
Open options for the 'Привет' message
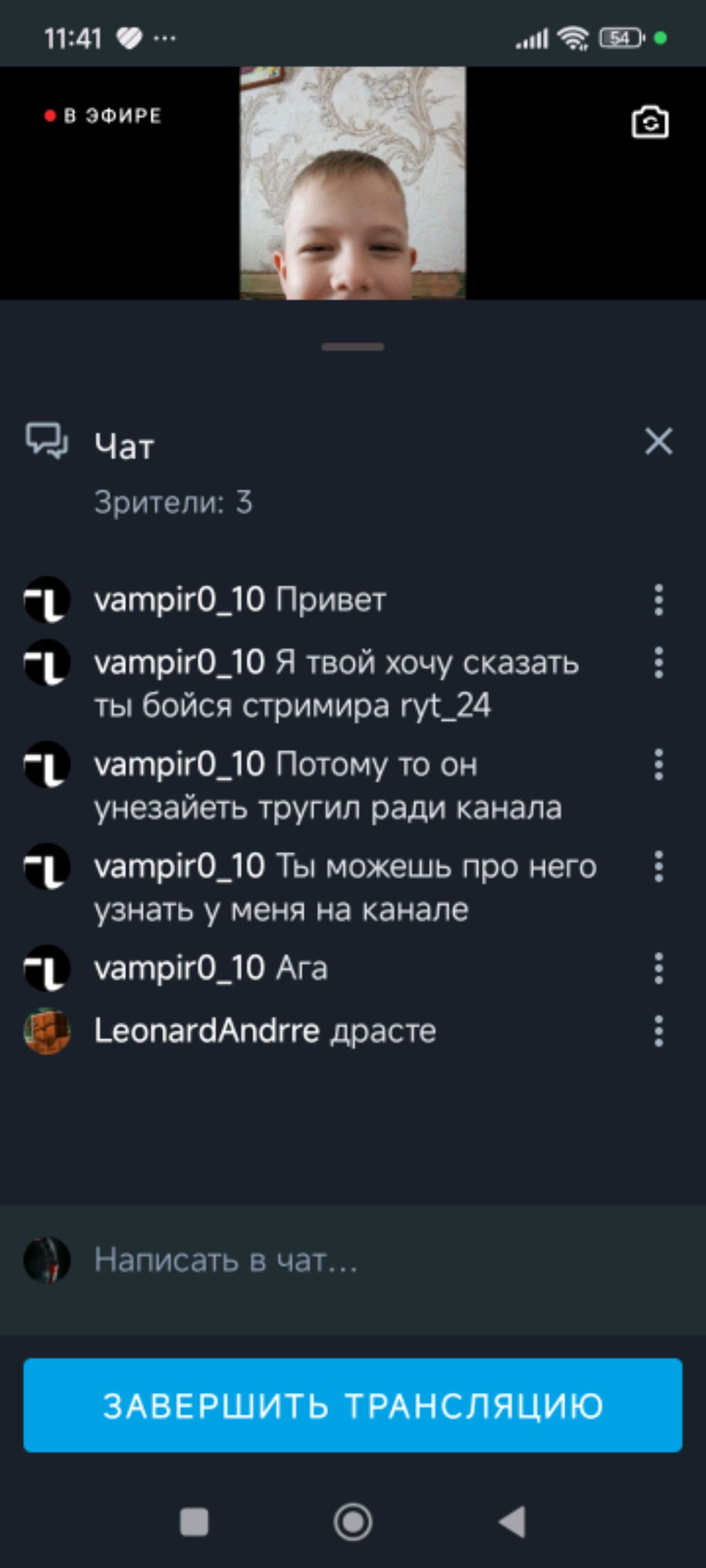pyautogui.click(x=658, y=600)
